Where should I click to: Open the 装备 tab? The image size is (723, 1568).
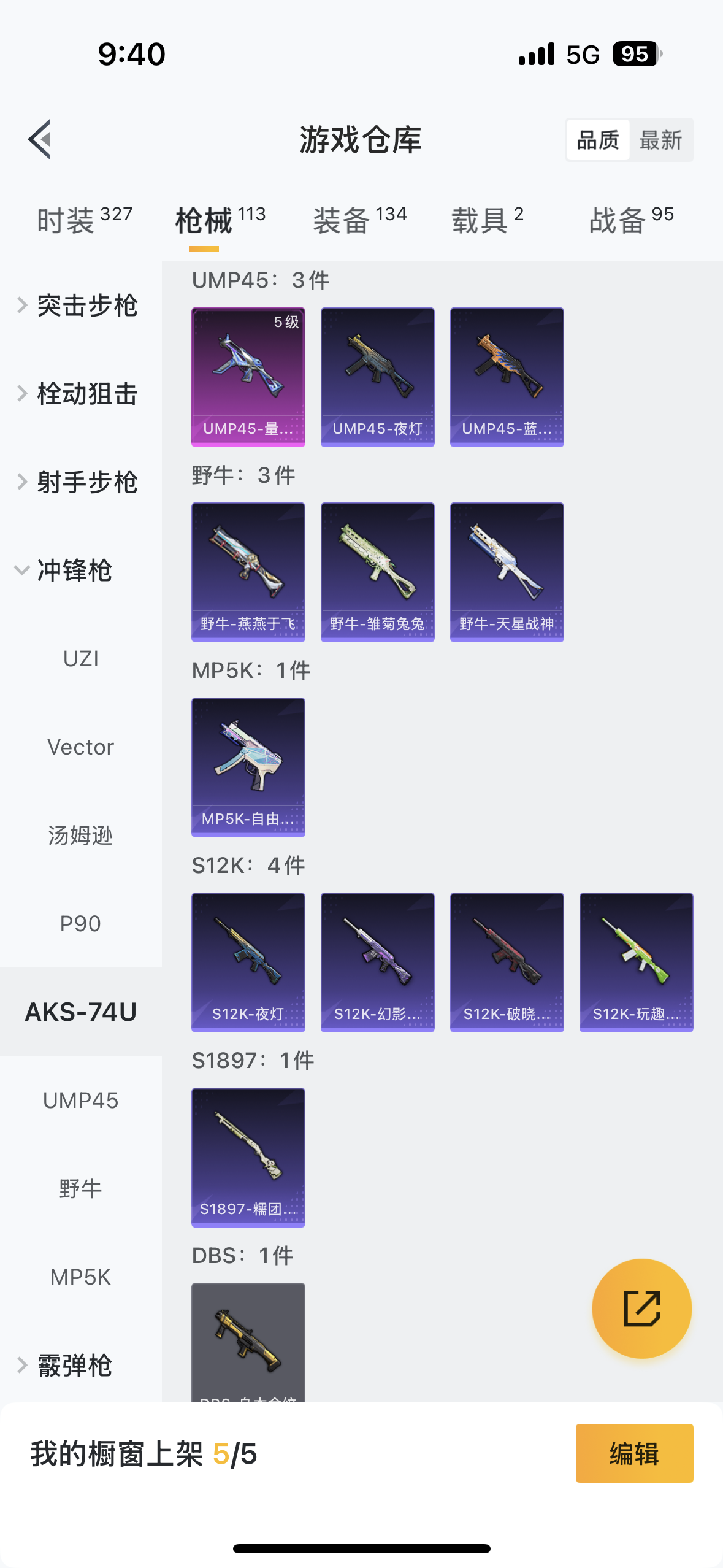click(359, 220)
